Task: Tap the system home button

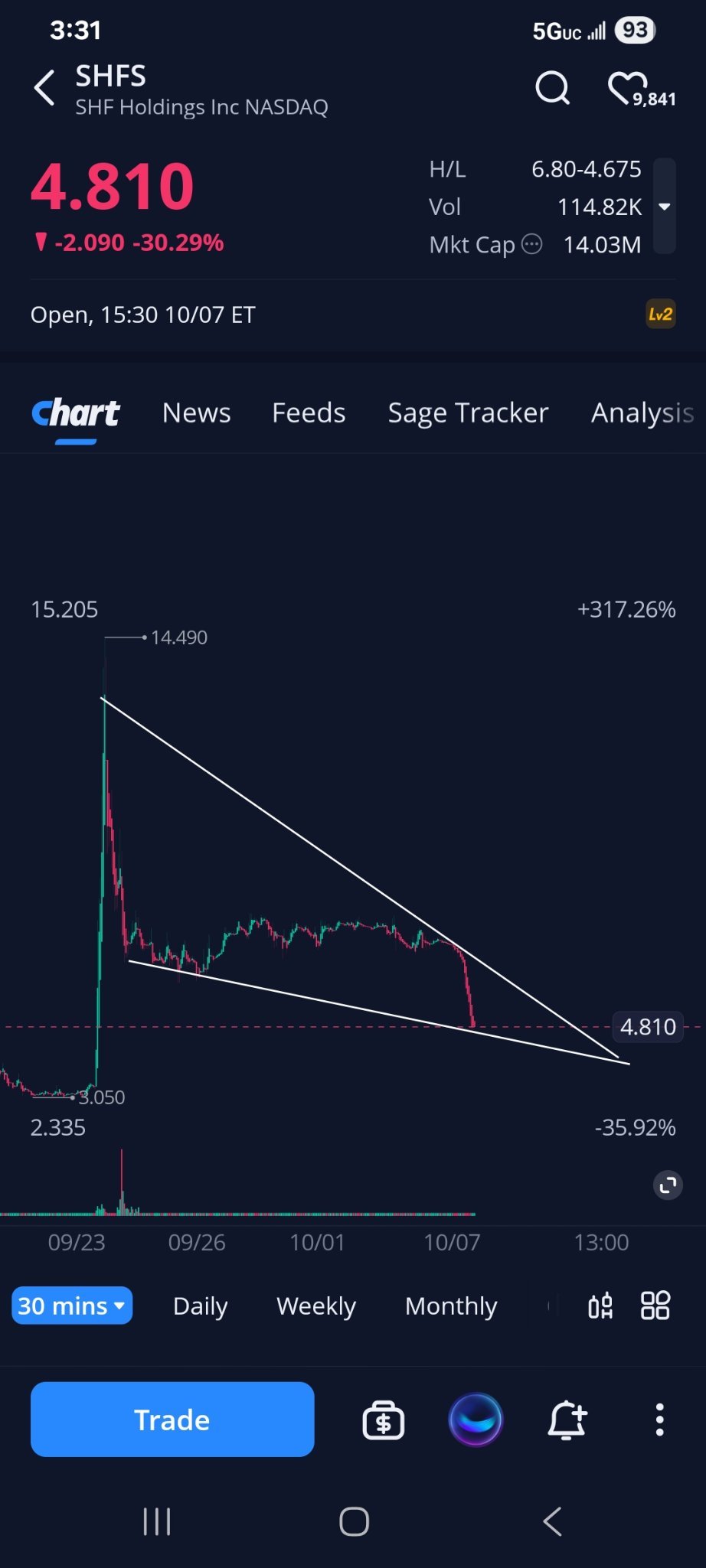Action: click(354, 1521)
